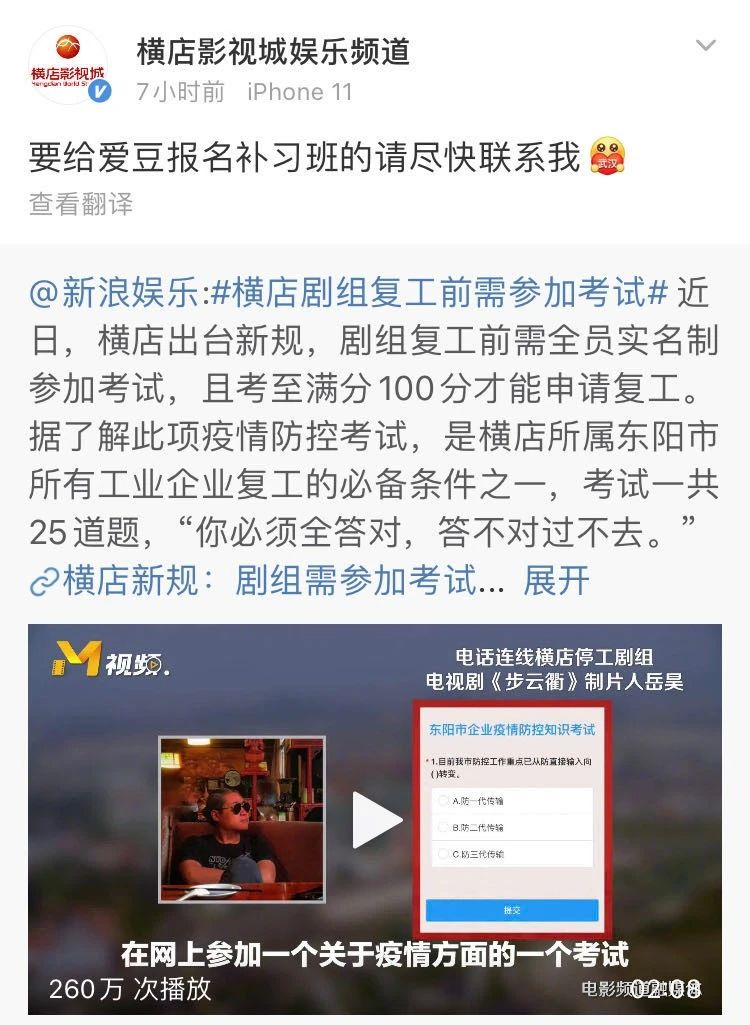Play the embedded video
Screen dimensions: 750x1025
375,819
